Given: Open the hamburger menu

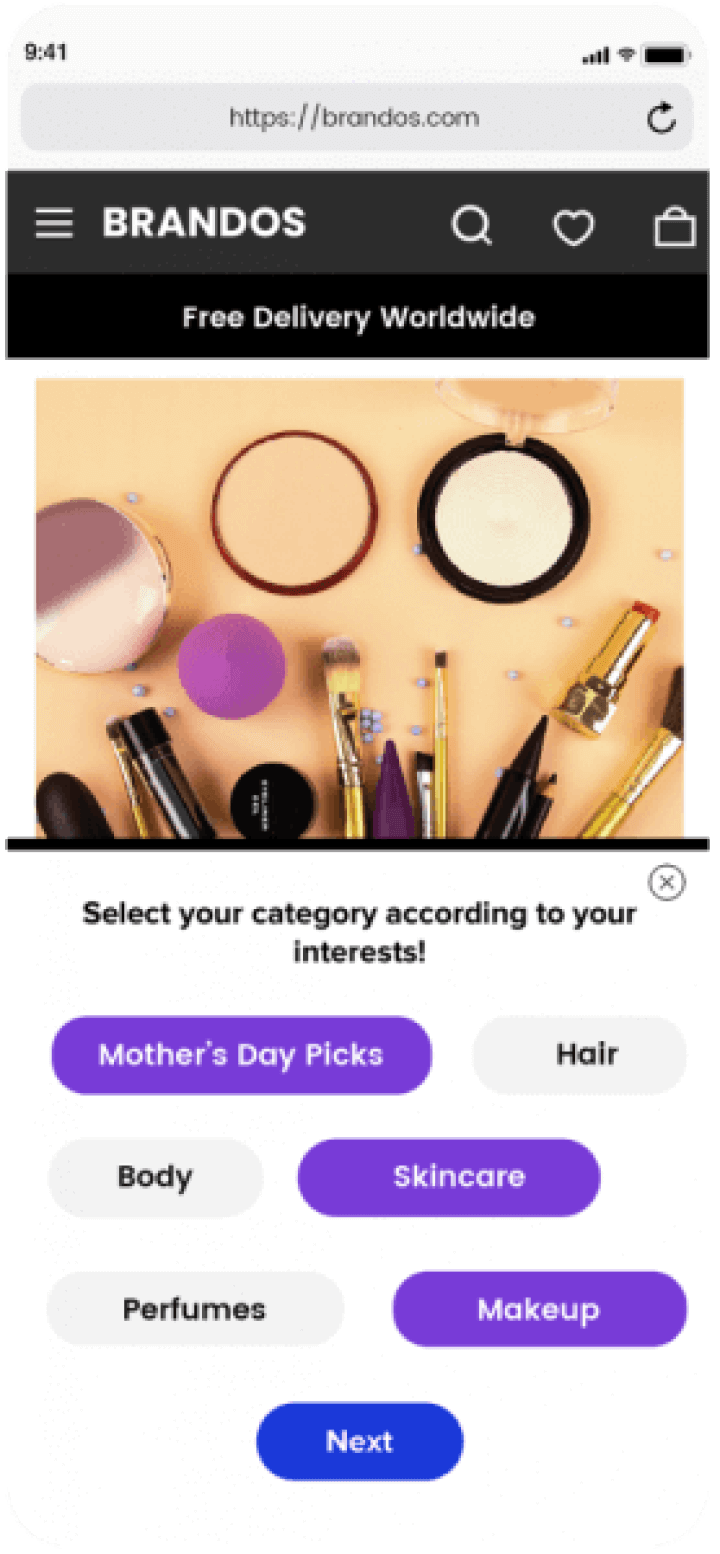Looking at the screenshot, I should click(54, 223).
